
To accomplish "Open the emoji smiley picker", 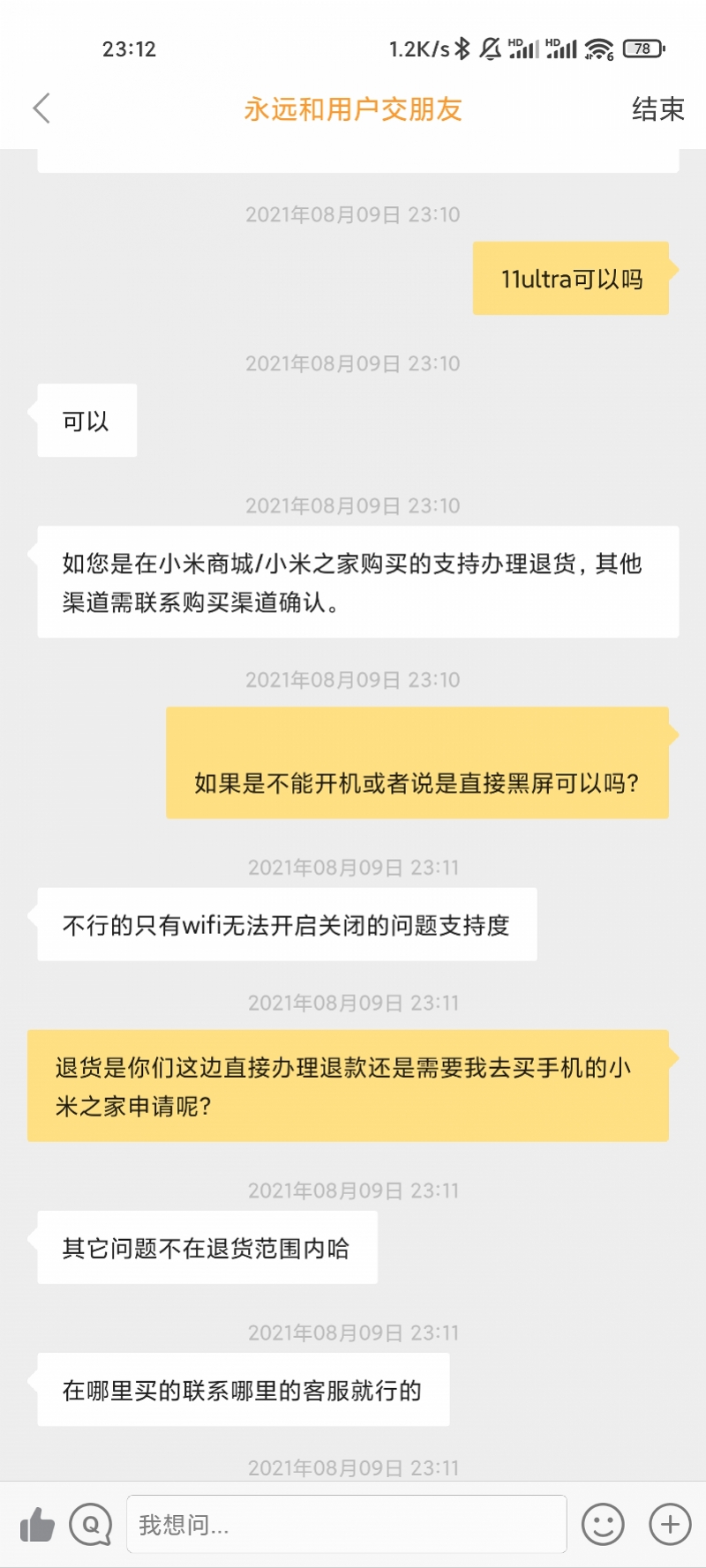I will coord(603,1524).
